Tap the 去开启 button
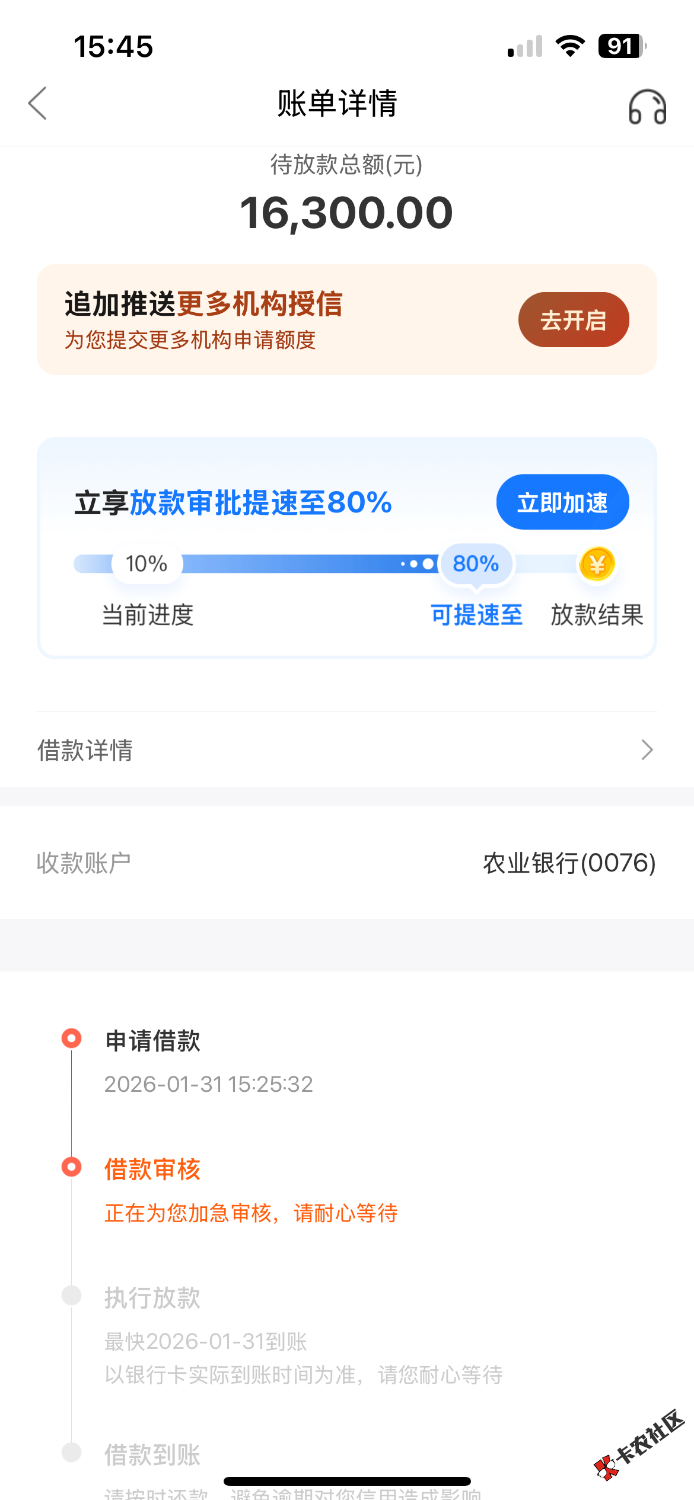Screen dimensions: 694x1500 pyautogui.click(x=573, y=320)
